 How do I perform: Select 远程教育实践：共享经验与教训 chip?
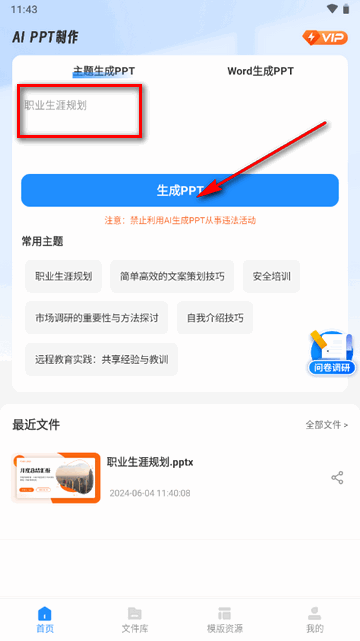[101, 359]
